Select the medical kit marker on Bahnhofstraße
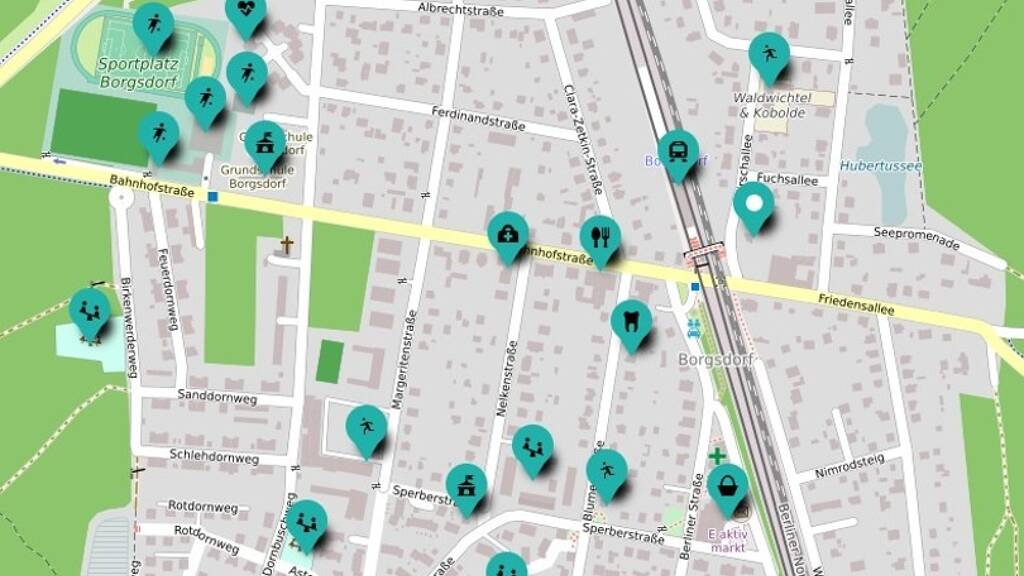Viewport: 1024px width, 576px height. [x=508, y=236]
